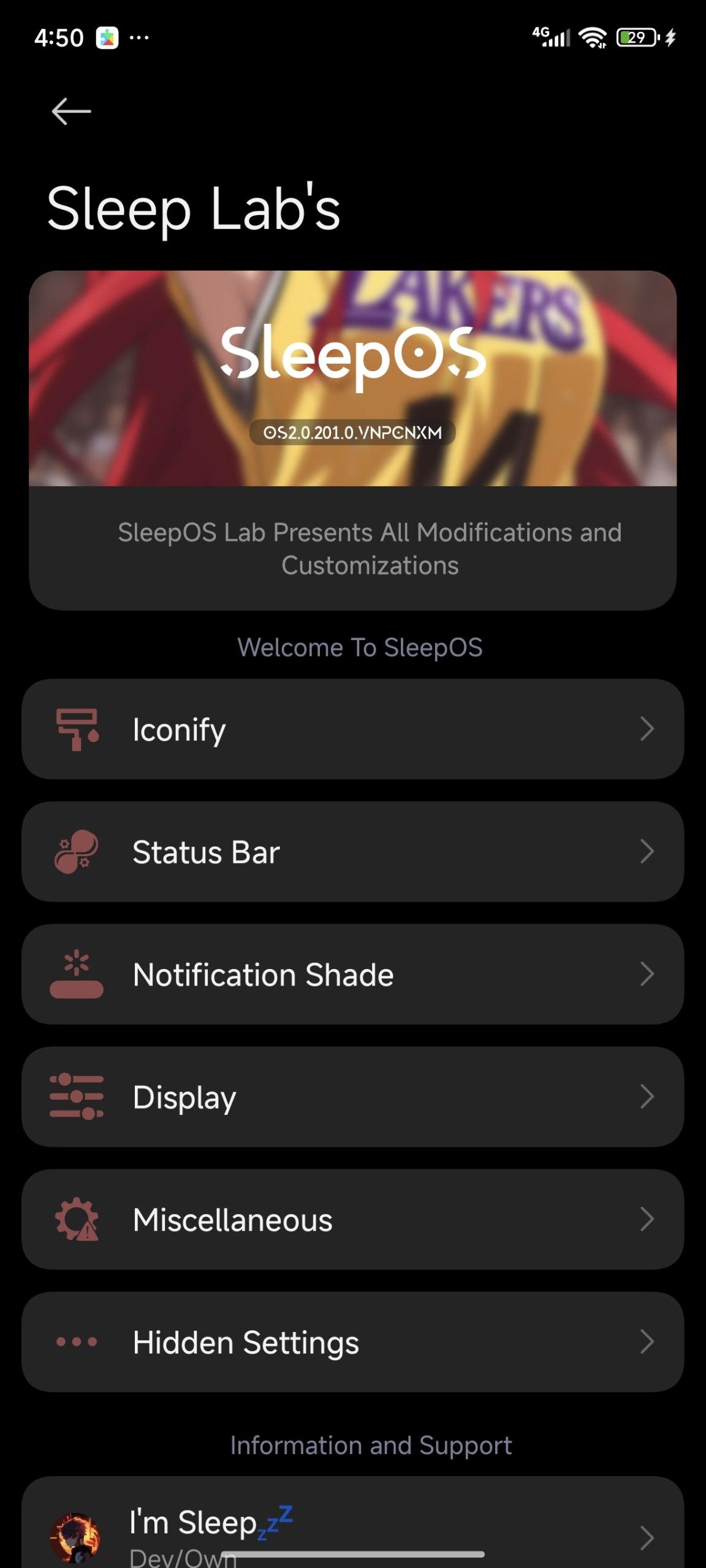706x1568 pixels.
Task: Open Status Bar customizations
Action: 352,851
